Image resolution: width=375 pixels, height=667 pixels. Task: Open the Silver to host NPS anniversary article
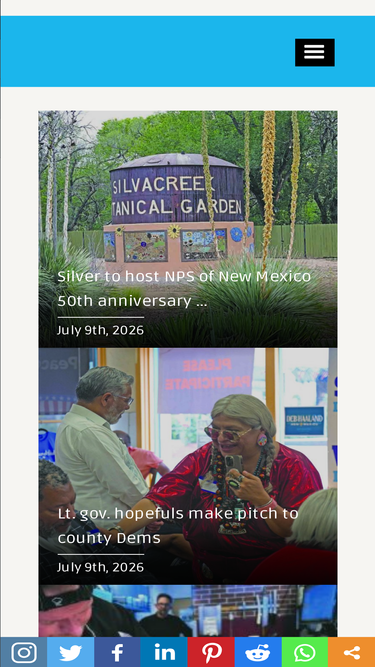[x=184, y=289]
